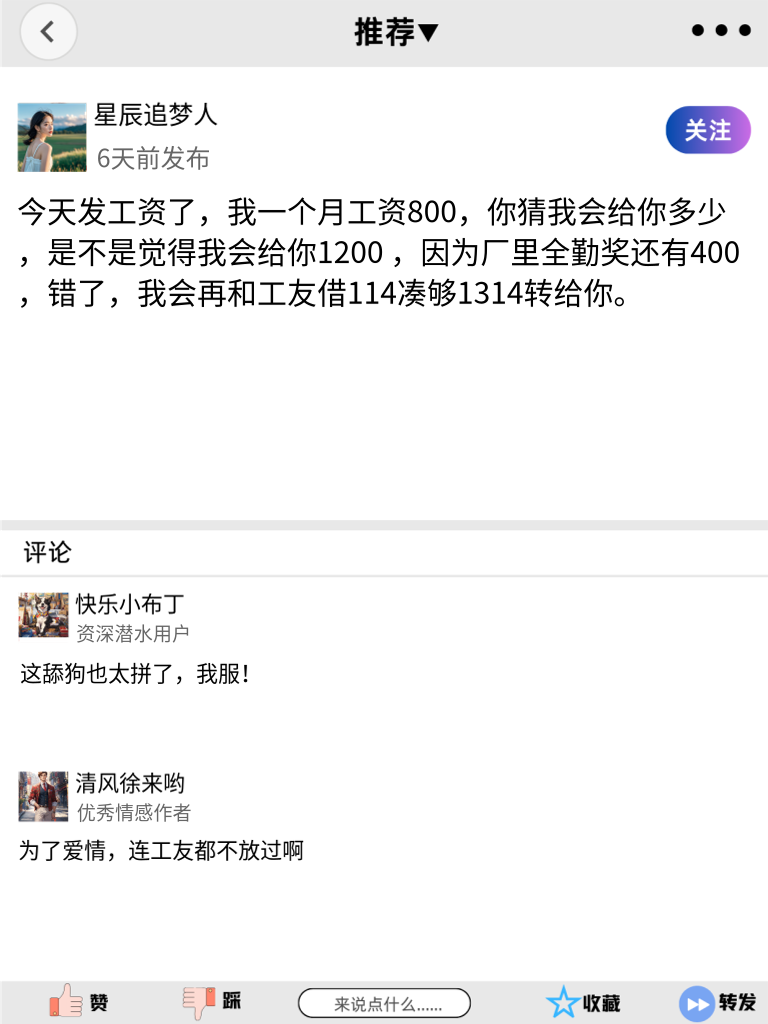768x1024 pixels.
Task: Collapse the 推荐 dropdown arrow
Action: 428,31
